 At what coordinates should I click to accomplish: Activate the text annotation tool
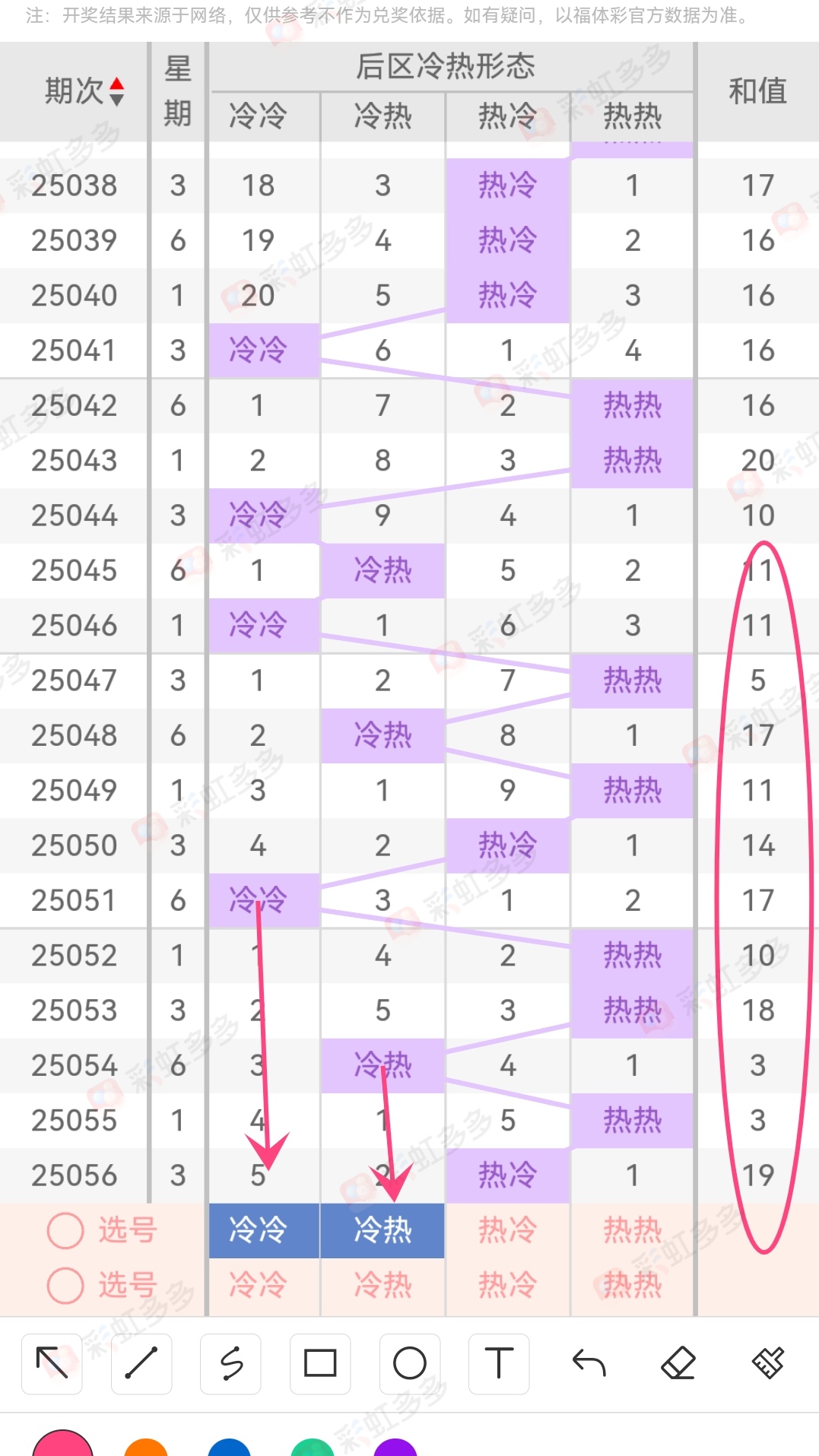(499, 1365)
